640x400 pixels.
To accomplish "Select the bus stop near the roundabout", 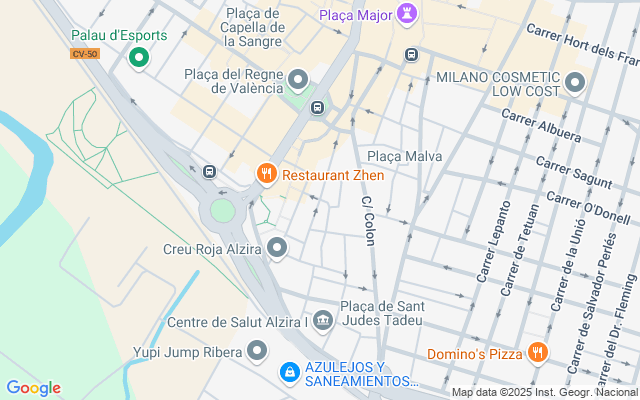I will 209,170.
